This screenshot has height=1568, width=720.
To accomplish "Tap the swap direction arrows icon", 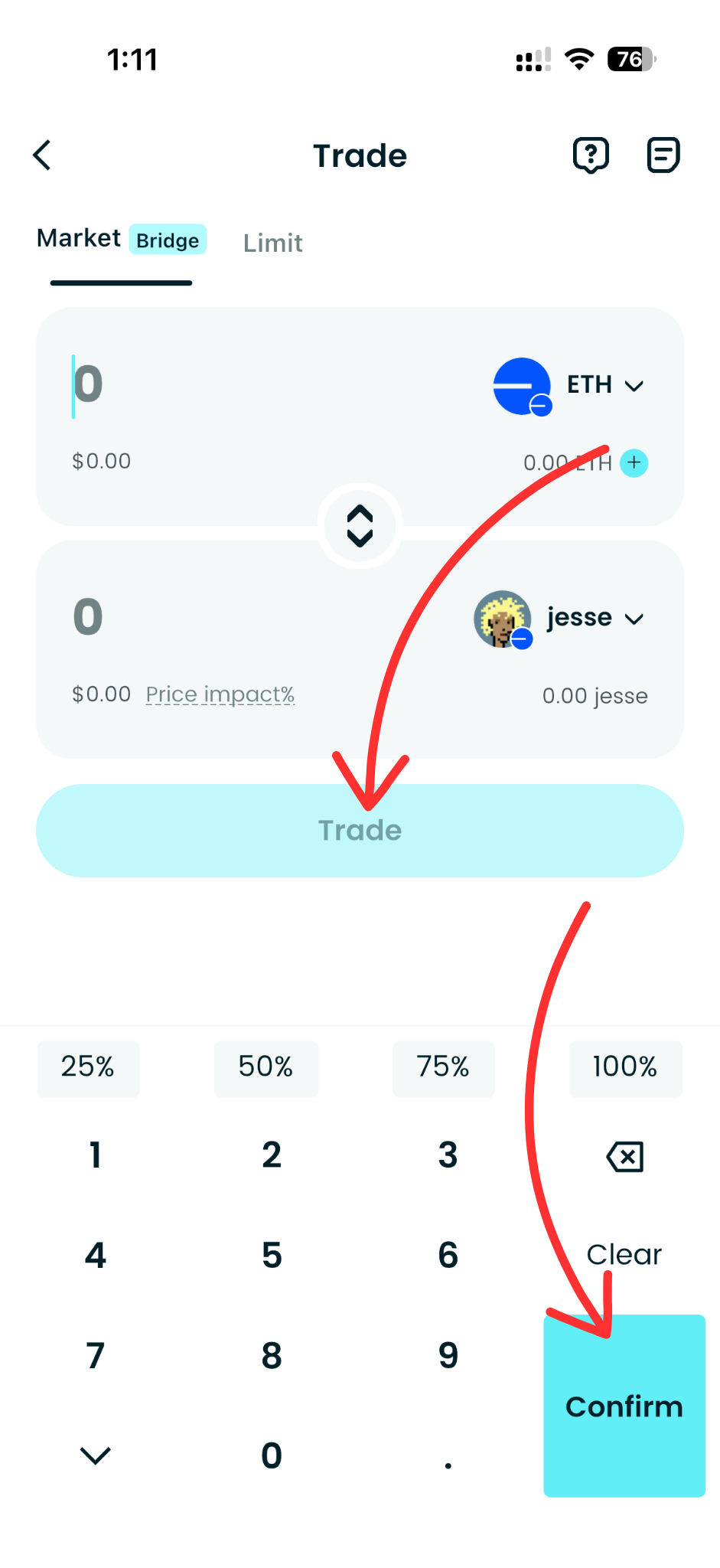I will pyautogui.click(x=360, y=526).
